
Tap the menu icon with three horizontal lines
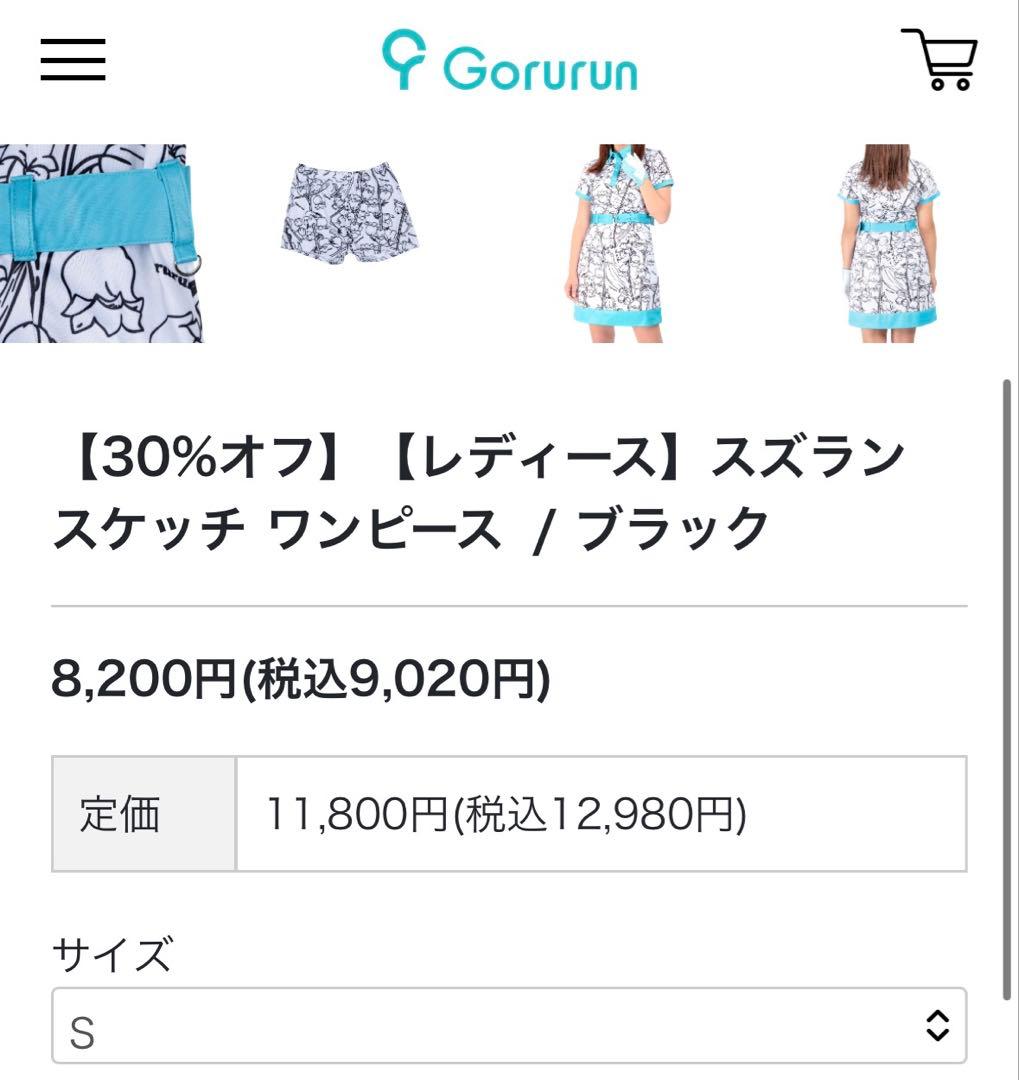72,62
